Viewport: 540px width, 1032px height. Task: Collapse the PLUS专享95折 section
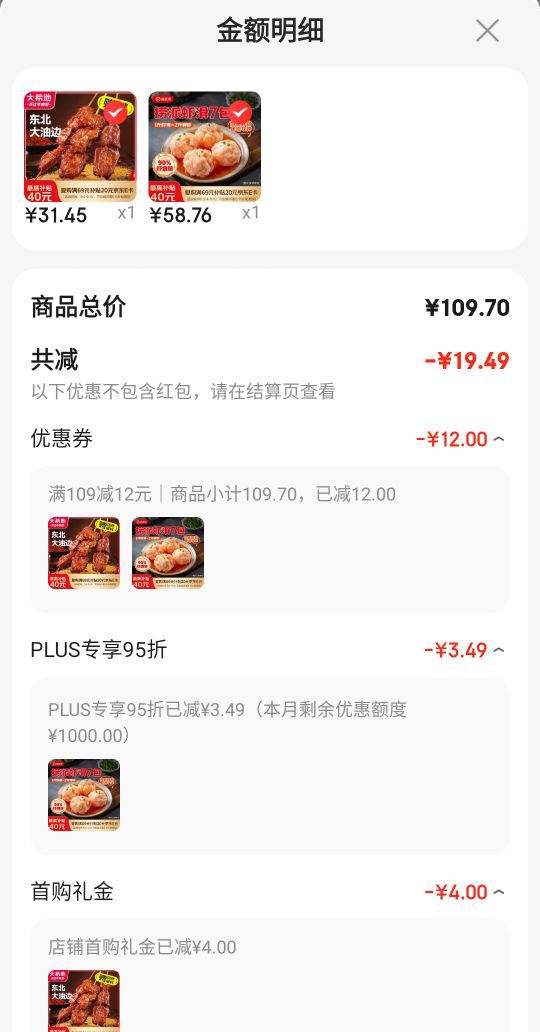pyautogui.click(x=499, y=650)
